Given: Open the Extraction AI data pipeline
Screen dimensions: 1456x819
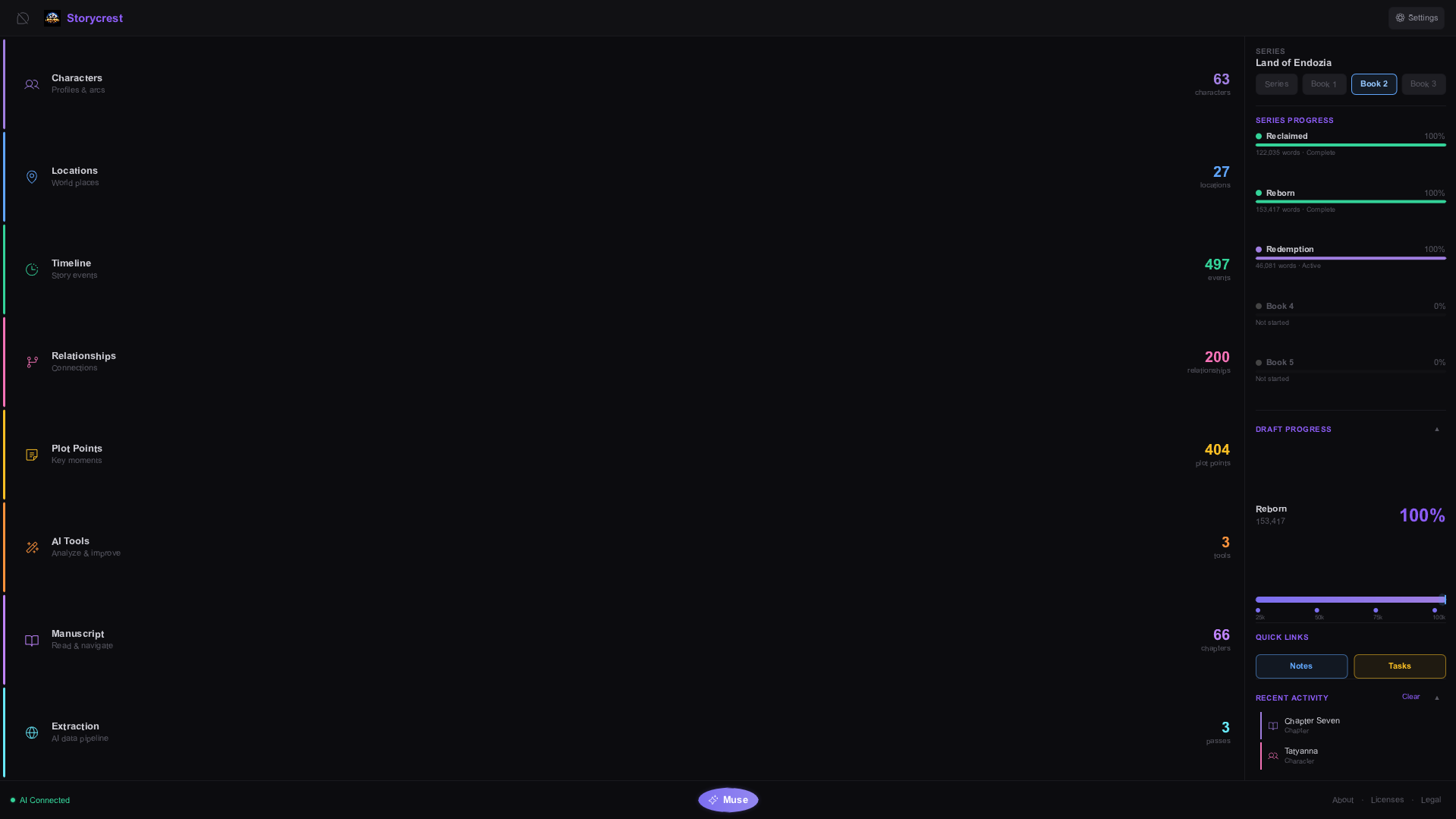Looking at the screenshot, I should click(x=75, y=732).
